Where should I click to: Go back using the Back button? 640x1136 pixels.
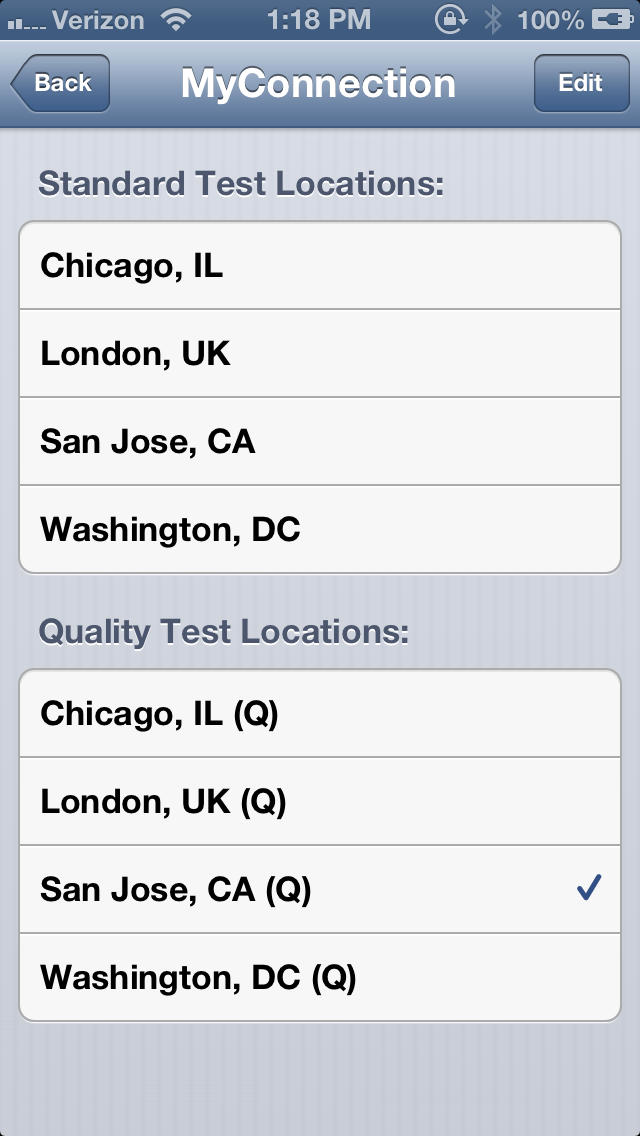click(61, 83)
